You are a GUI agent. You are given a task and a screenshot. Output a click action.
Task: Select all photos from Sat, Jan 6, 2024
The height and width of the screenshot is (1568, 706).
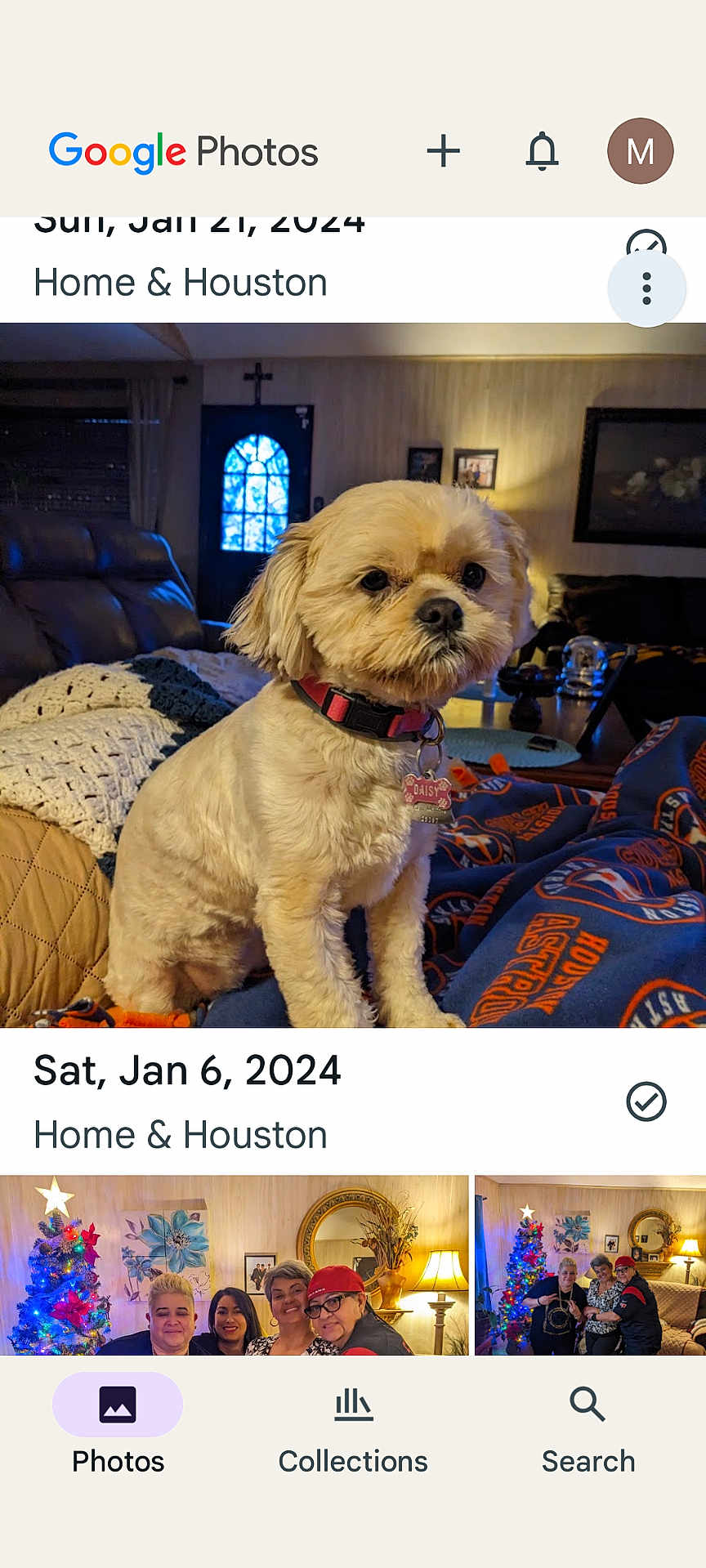point(646,1101)
